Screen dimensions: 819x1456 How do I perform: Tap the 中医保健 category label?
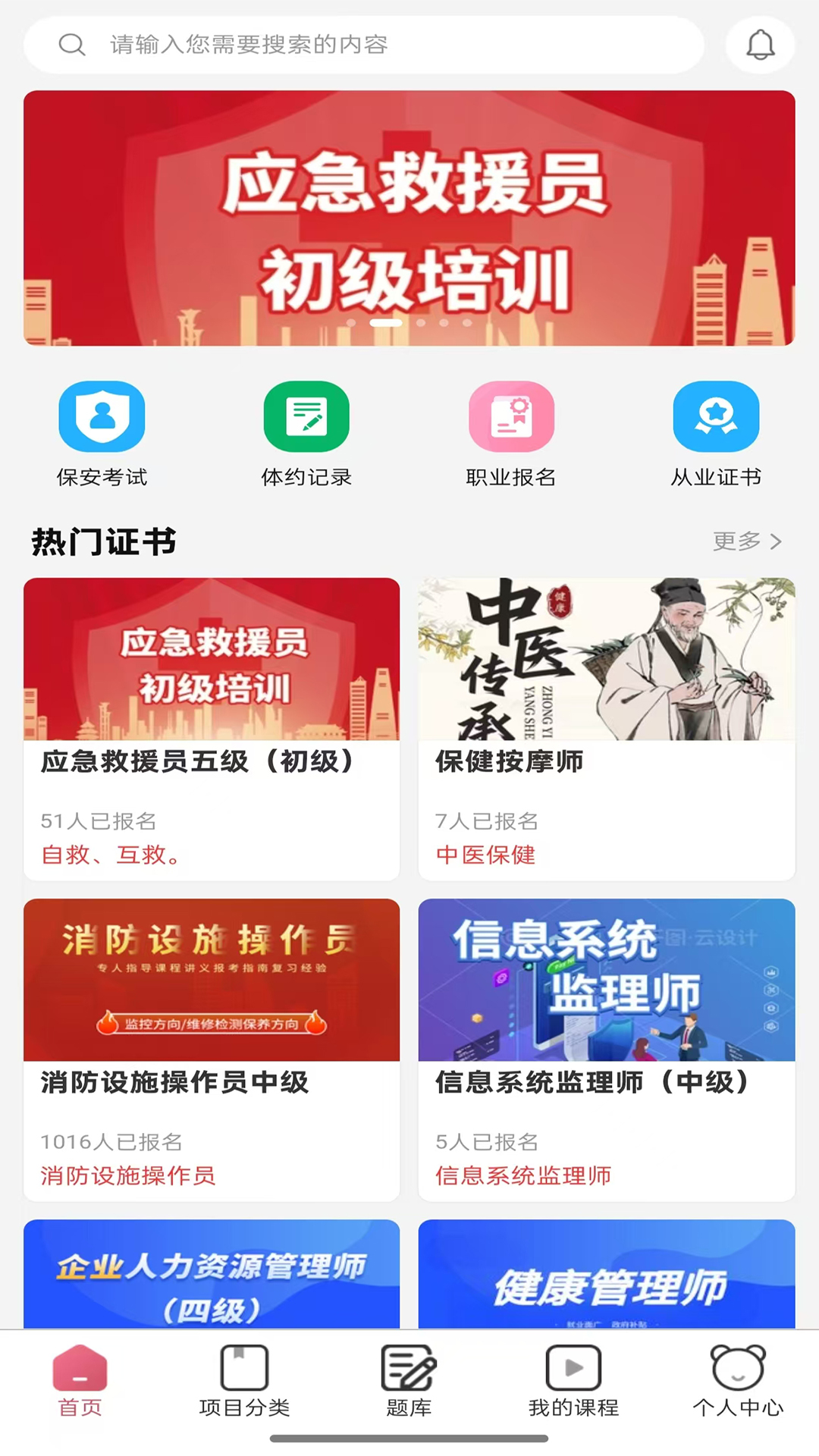[x=485, y=855]
